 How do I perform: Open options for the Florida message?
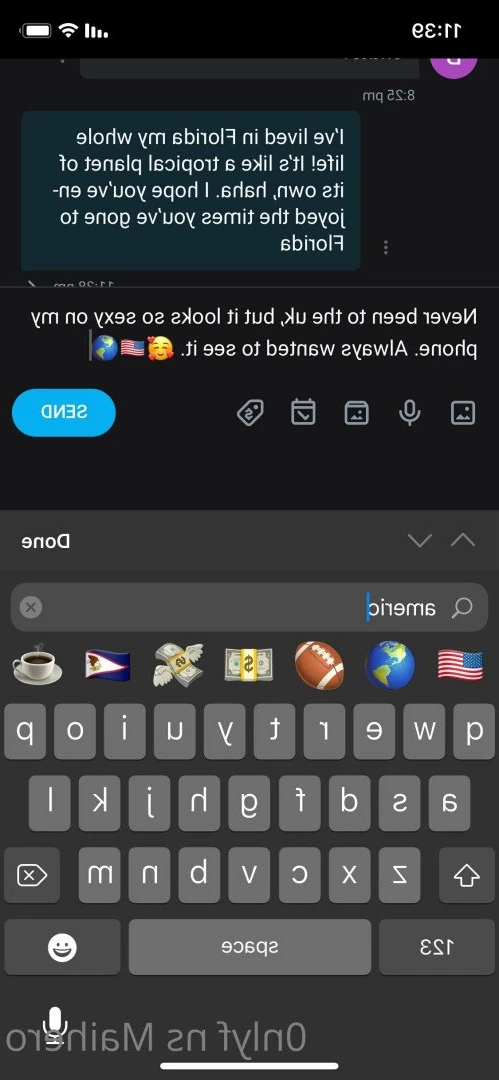tap(386, 247)
